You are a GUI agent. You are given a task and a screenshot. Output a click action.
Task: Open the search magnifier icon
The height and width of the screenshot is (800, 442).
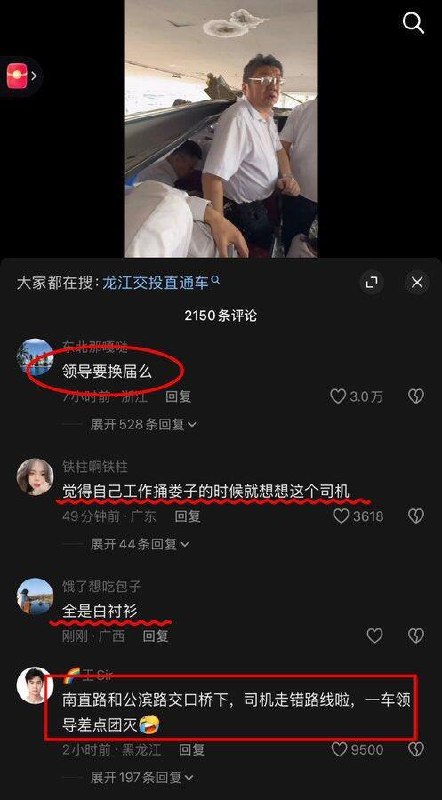(x=413, y=23)
